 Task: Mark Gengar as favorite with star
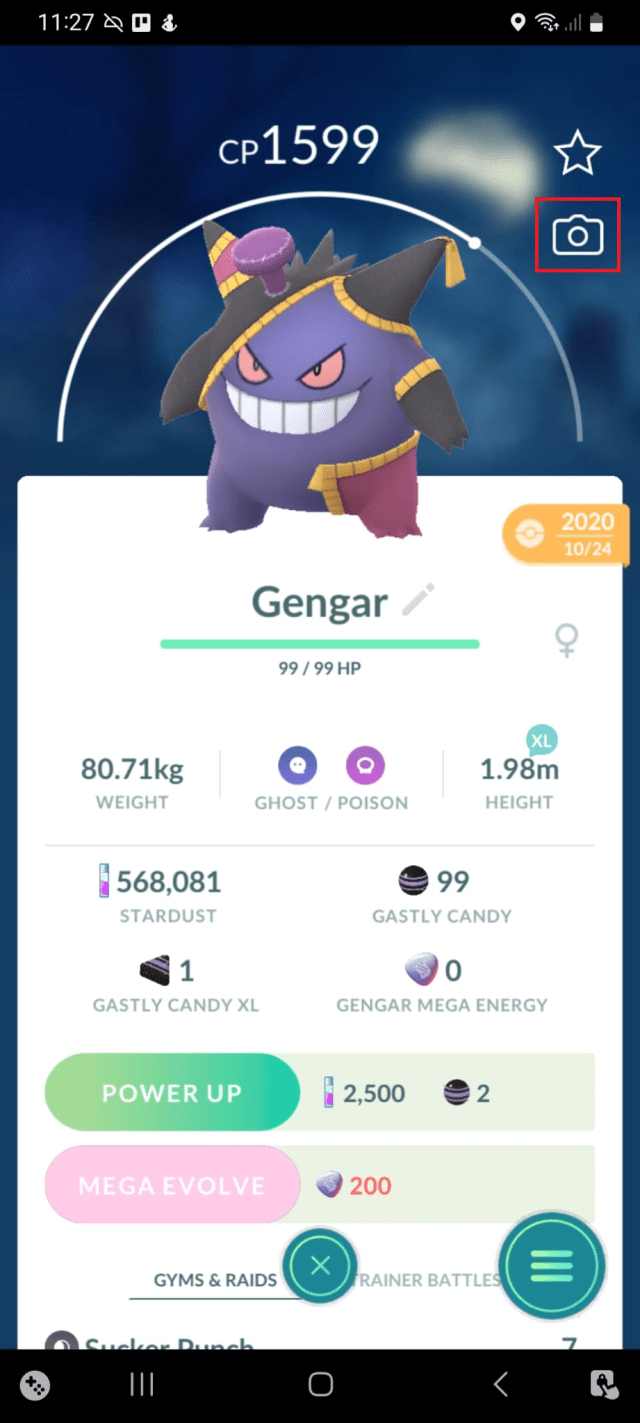pyautogui.click(x=577, y=155)
